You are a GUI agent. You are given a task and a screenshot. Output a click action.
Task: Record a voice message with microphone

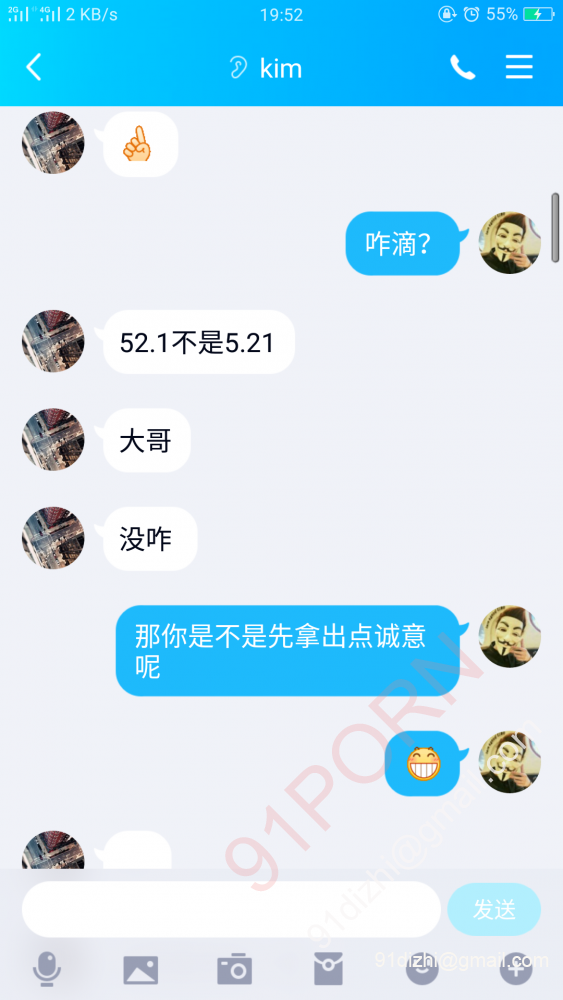[x=47, y=969]
